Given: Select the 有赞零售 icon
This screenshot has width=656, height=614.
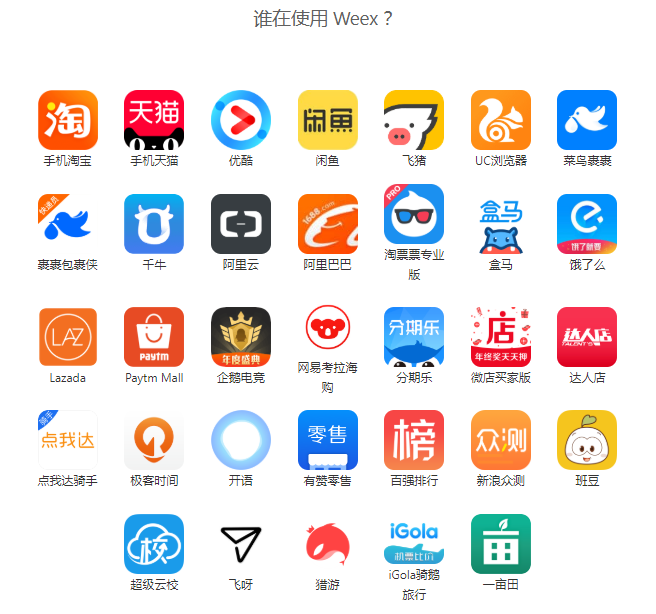Looking at the screenshot, I should click(x=327, y=440).
